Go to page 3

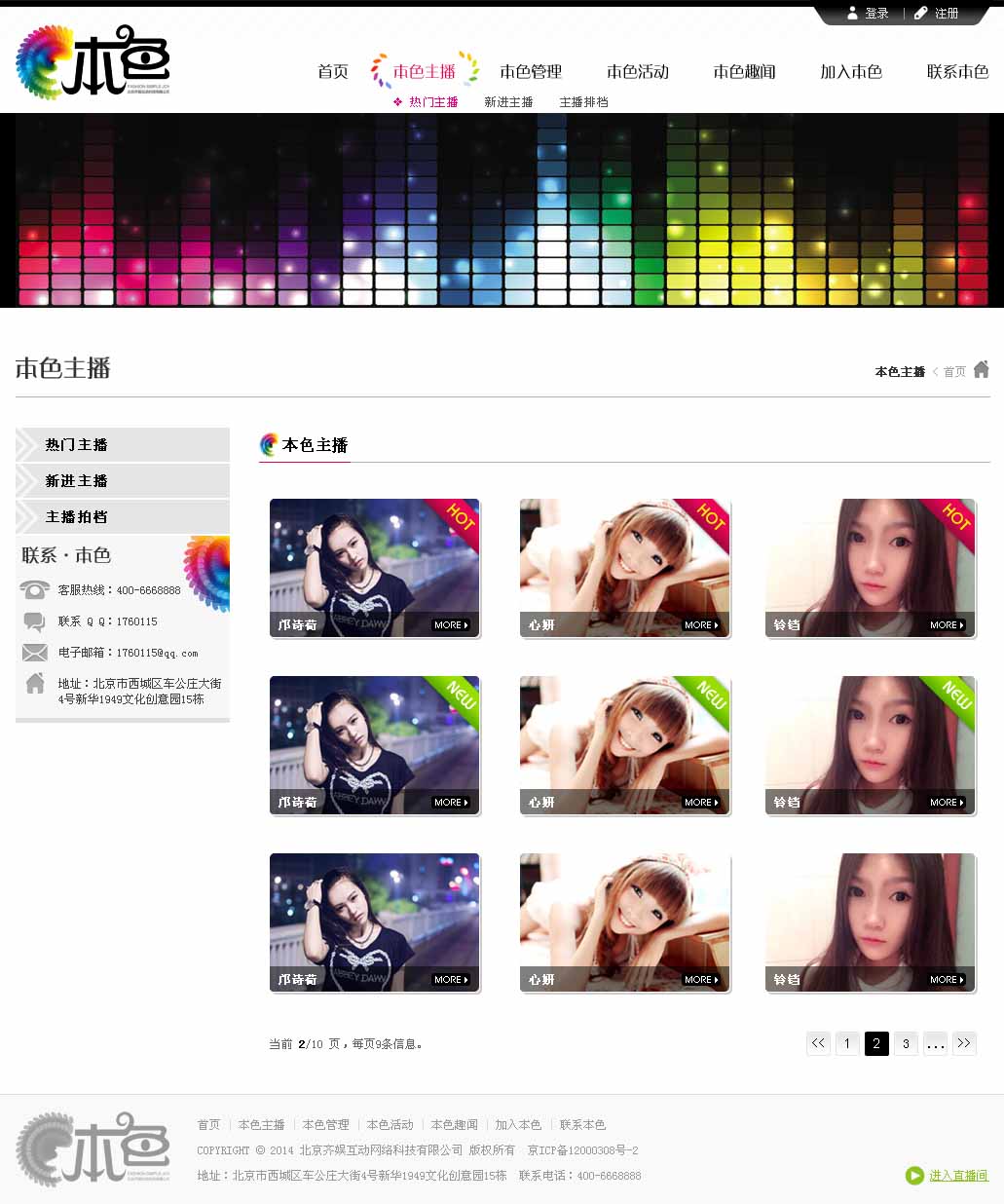906,1043
